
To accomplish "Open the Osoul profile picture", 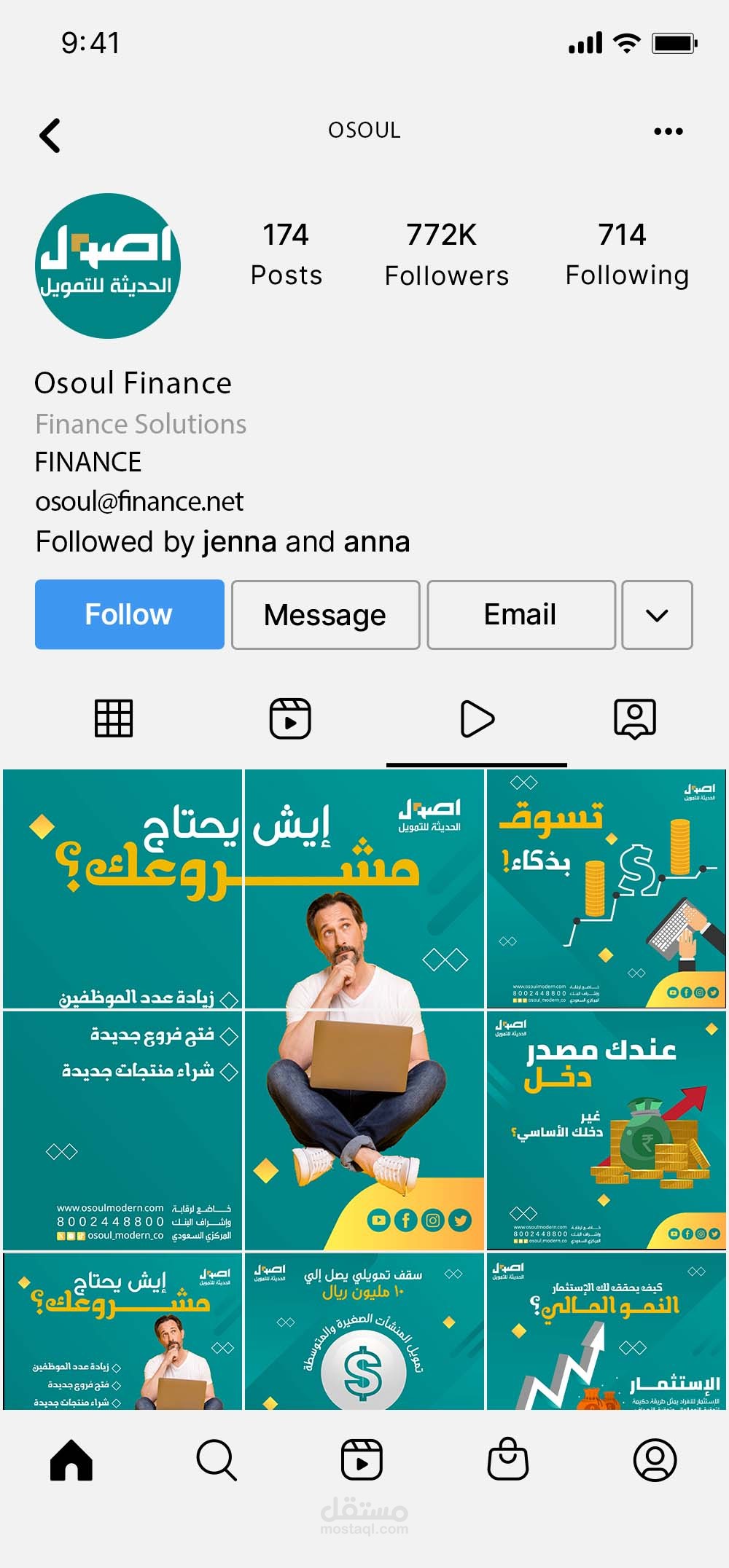I will point(108,266).
